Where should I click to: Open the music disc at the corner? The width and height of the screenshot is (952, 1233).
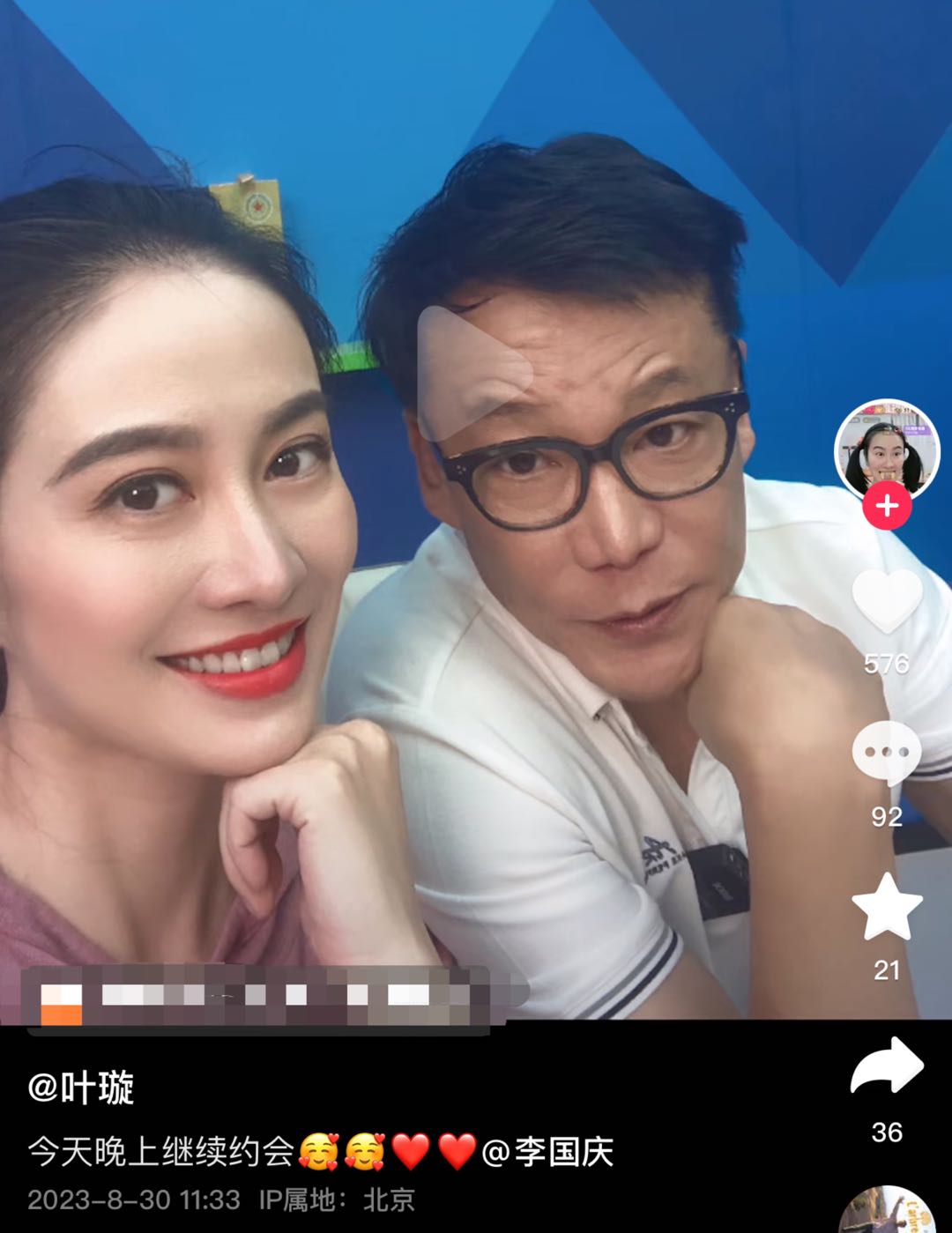tap(886, 1214)
